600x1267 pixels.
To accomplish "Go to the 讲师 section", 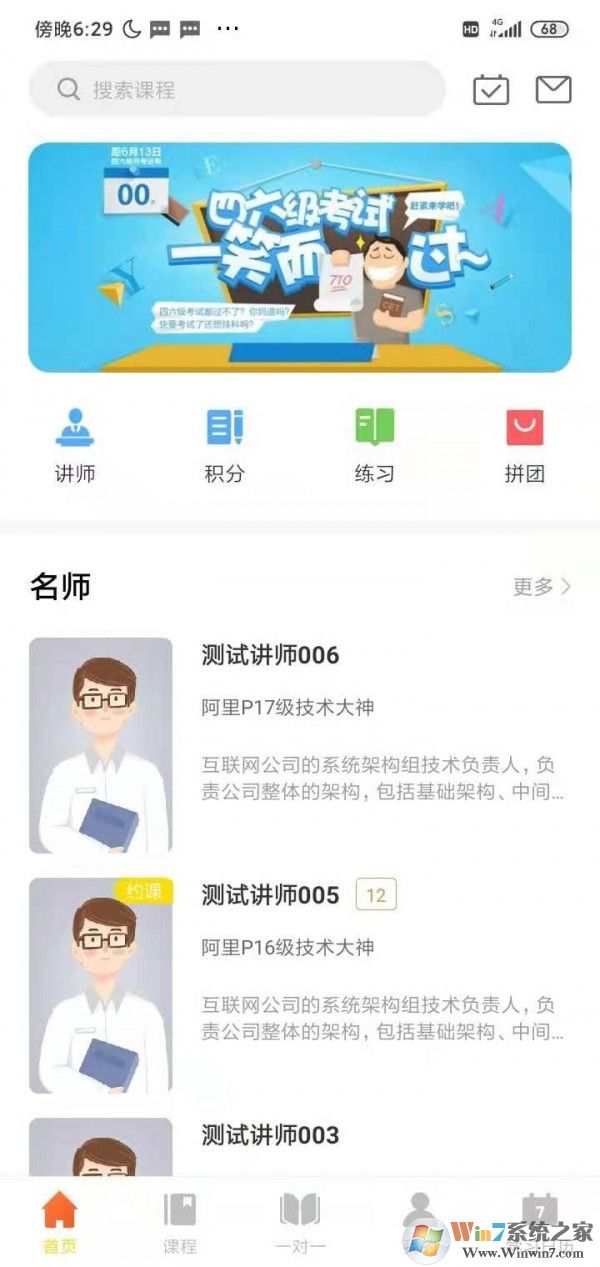I will coord(75,445).
